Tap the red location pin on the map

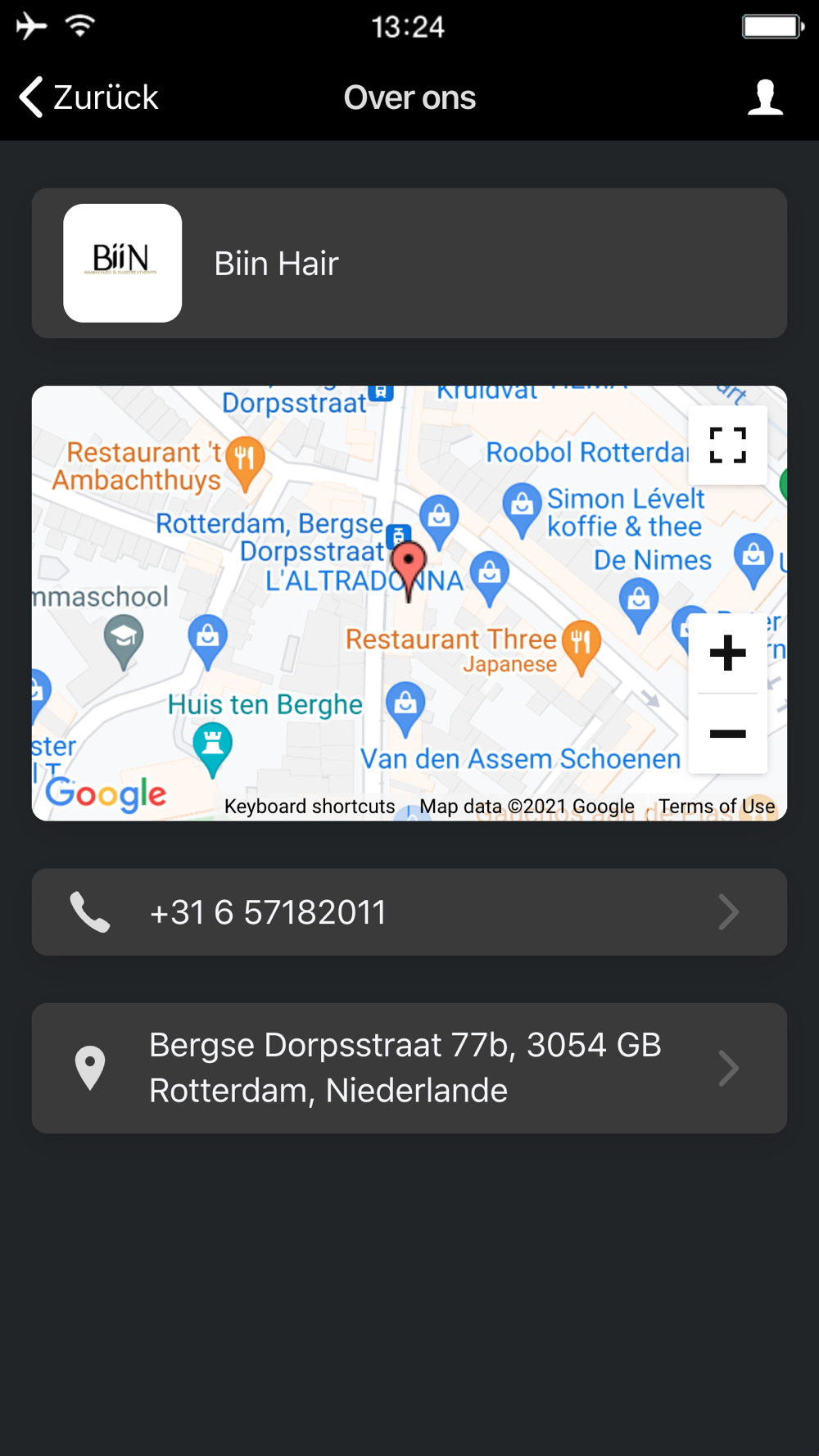(x=409, y=567)
